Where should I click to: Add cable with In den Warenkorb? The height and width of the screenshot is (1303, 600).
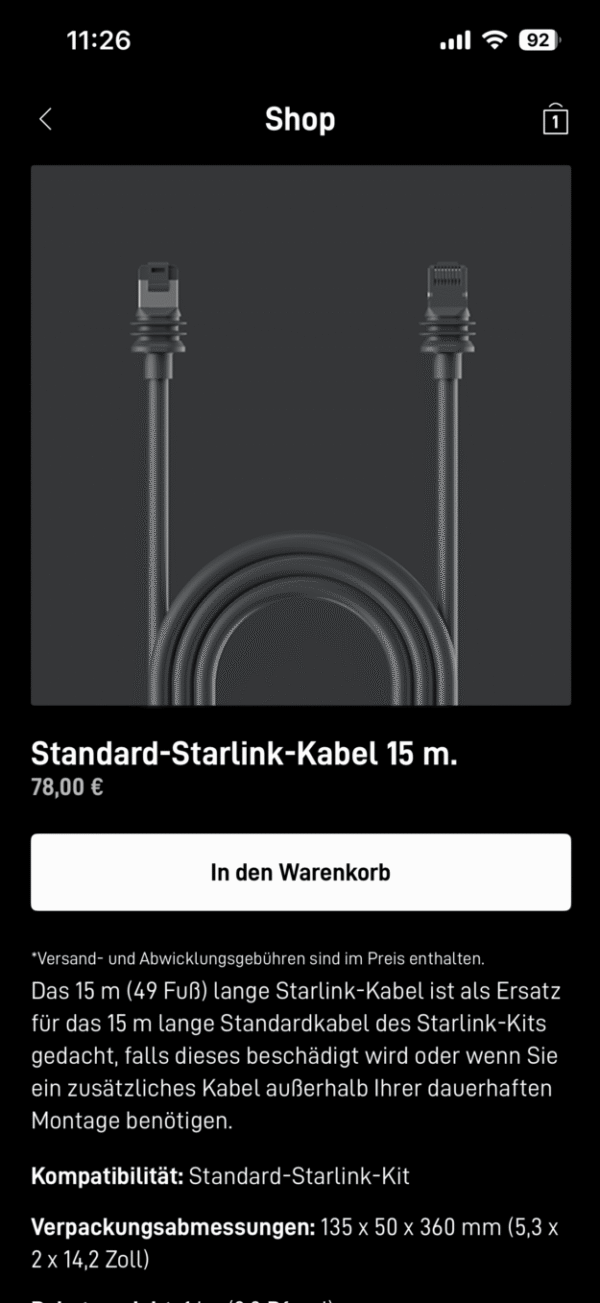coord(300,872)
